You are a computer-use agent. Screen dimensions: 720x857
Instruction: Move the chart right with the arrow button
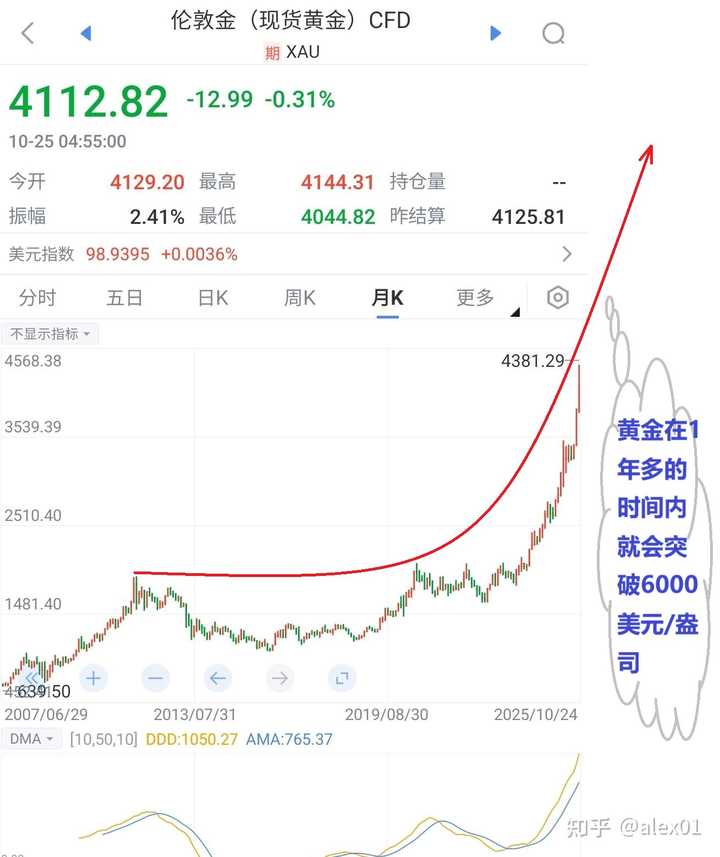coord(280,678)
